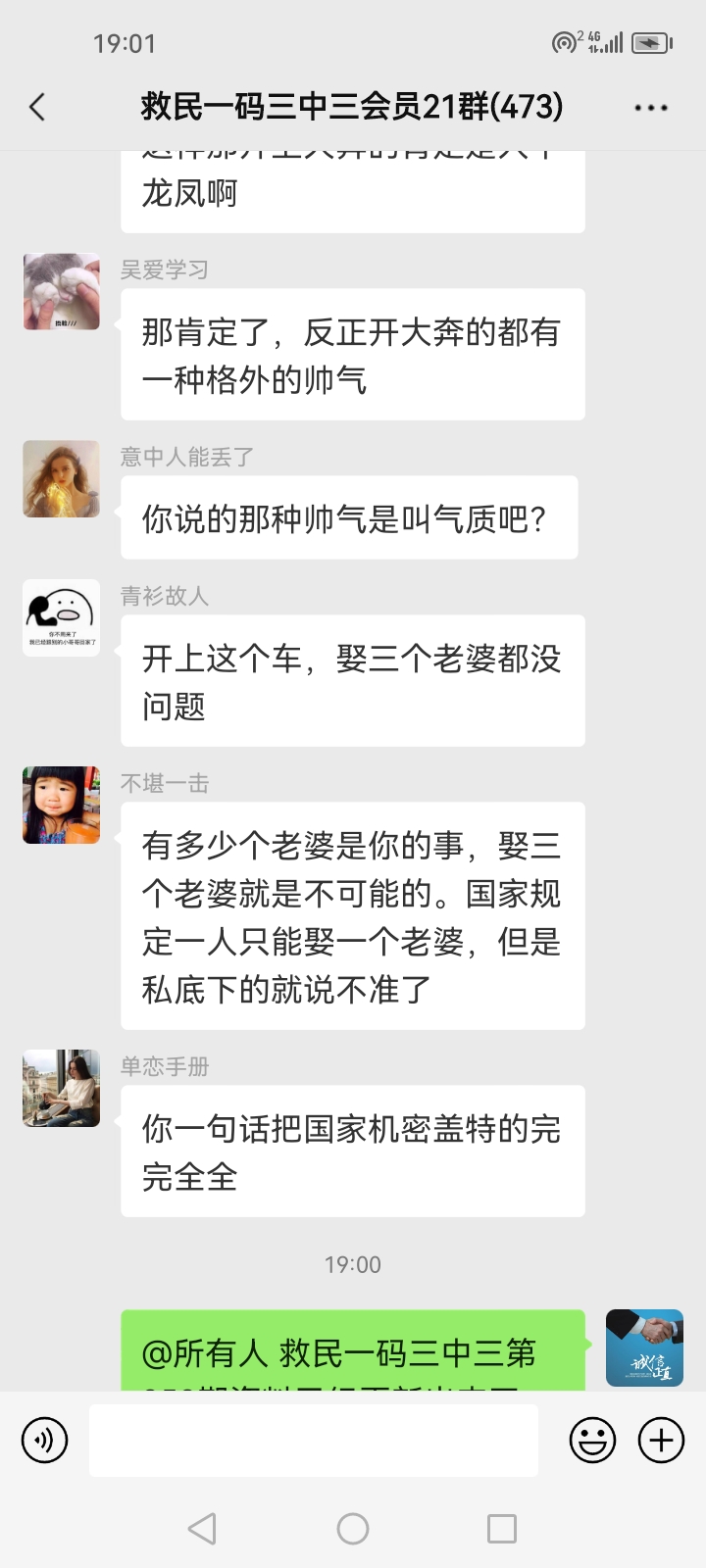The image size is (706, 1568).
Task: Open the group chat's three-dot menu
Action: pos(651,108)
